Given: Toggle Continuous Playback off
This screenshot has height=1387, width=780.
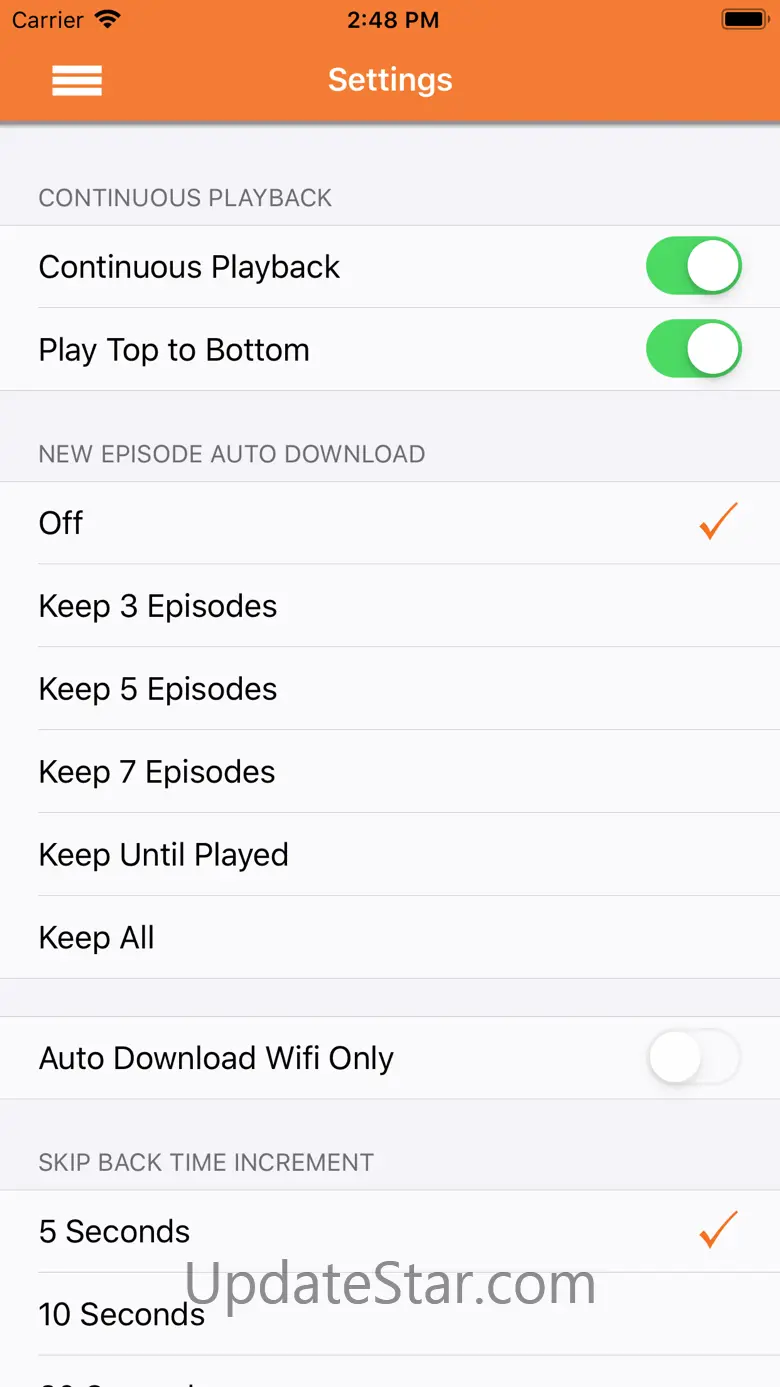Looking at the screenshot, I should [694, 266].
